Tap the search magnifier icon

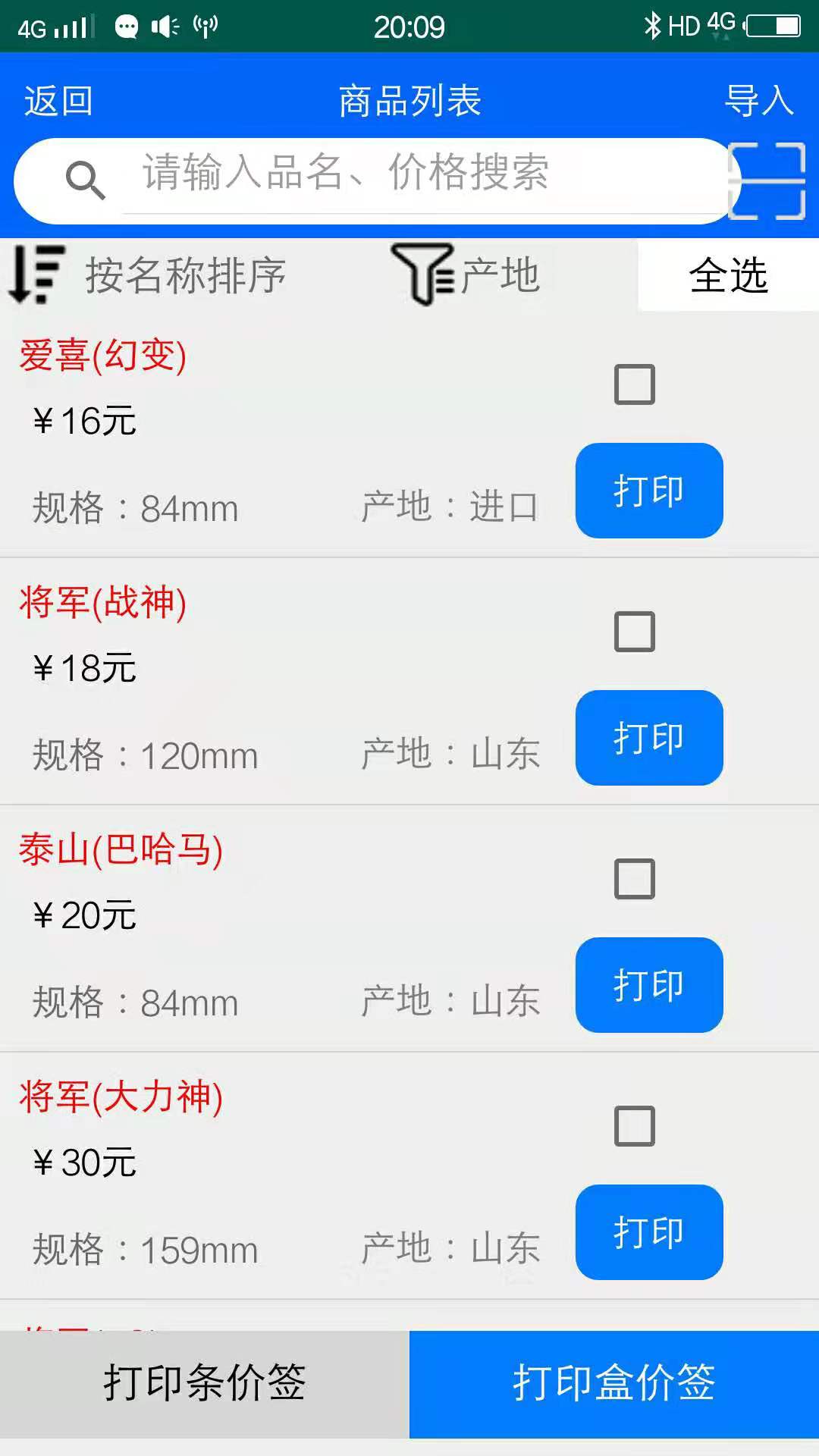85,178
